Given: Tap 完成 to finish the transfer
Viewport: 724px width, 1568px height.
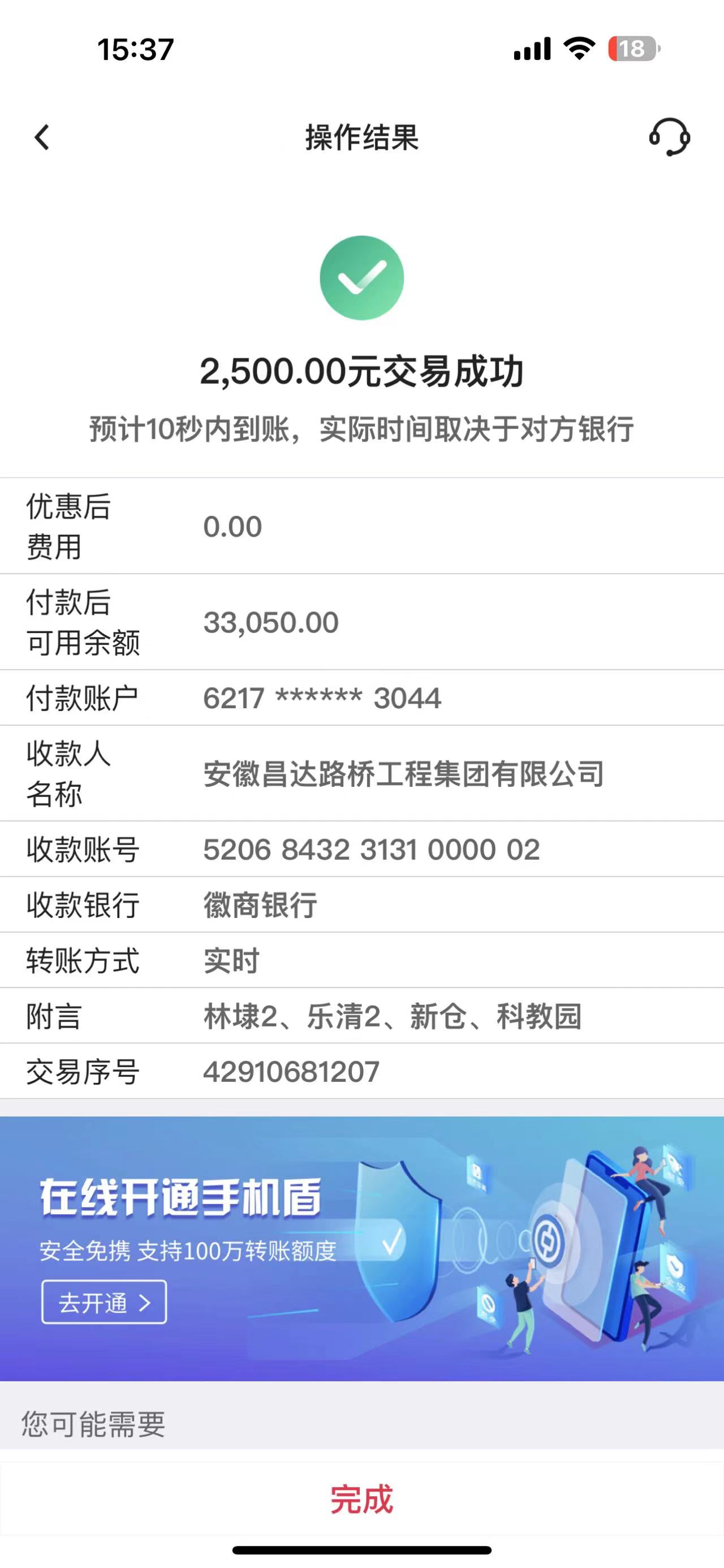Looking at the screenshot, I should pos(361,1498).
